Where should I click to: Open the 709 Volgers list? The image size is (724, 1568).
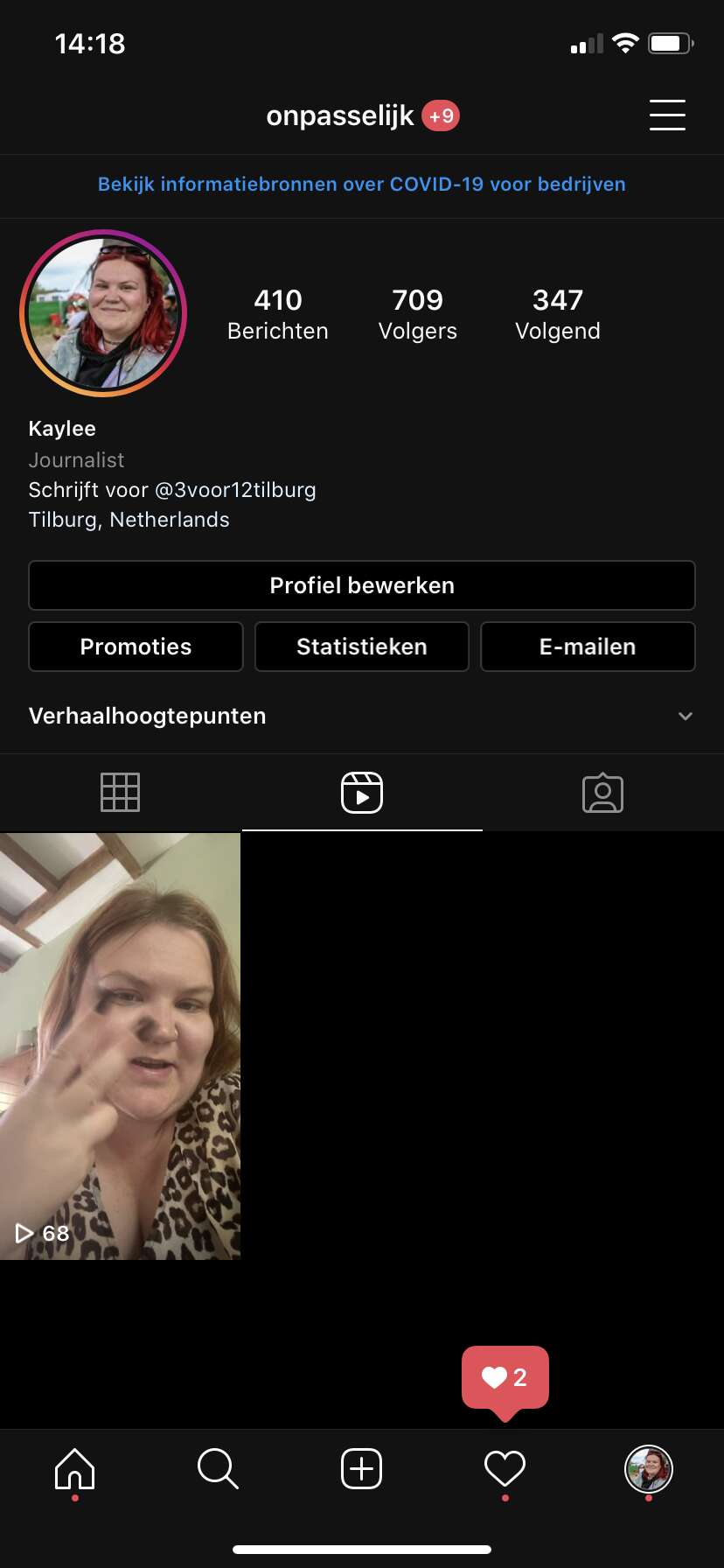pyautogui.click(x=418, y=313)
